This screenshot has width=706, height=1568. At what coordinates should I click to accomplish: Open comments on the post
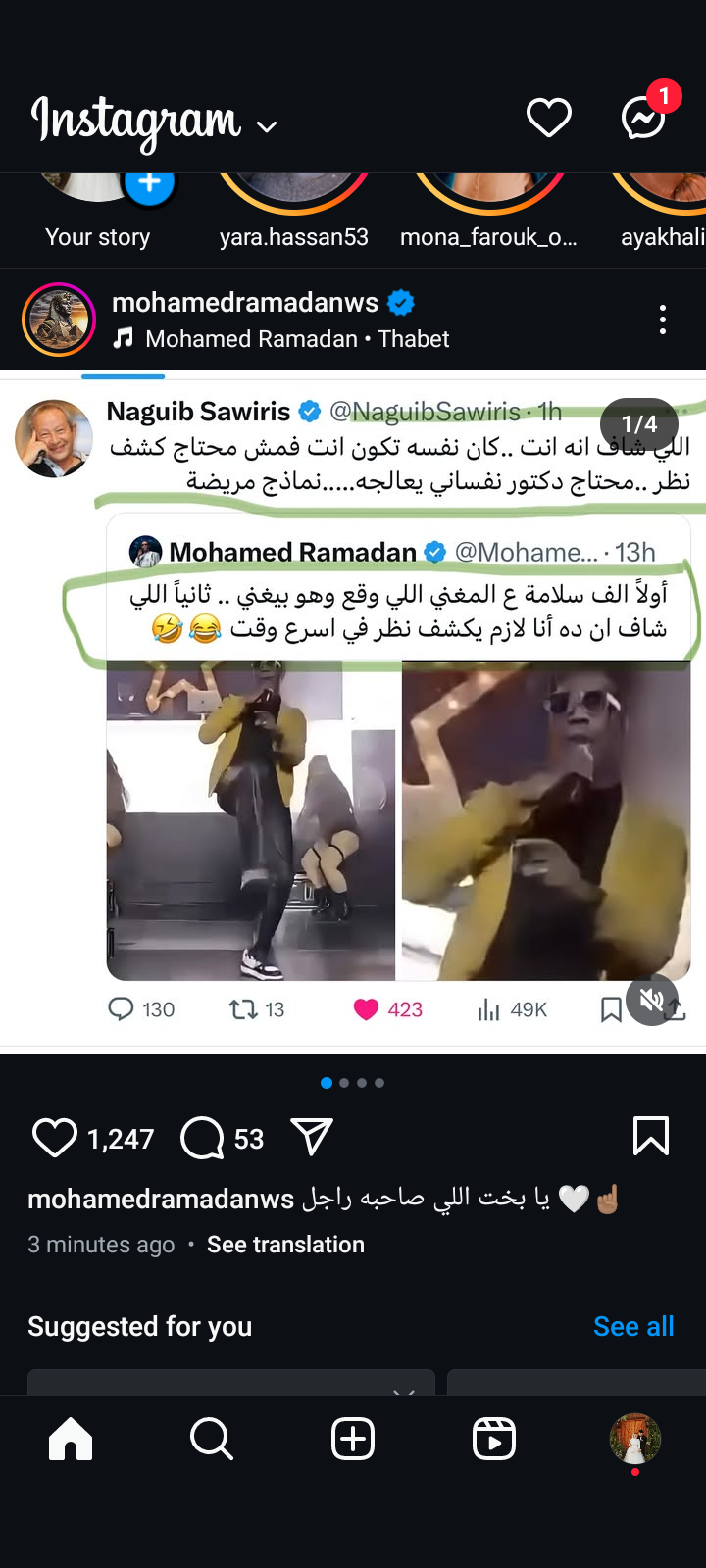tap(203, 1138)
